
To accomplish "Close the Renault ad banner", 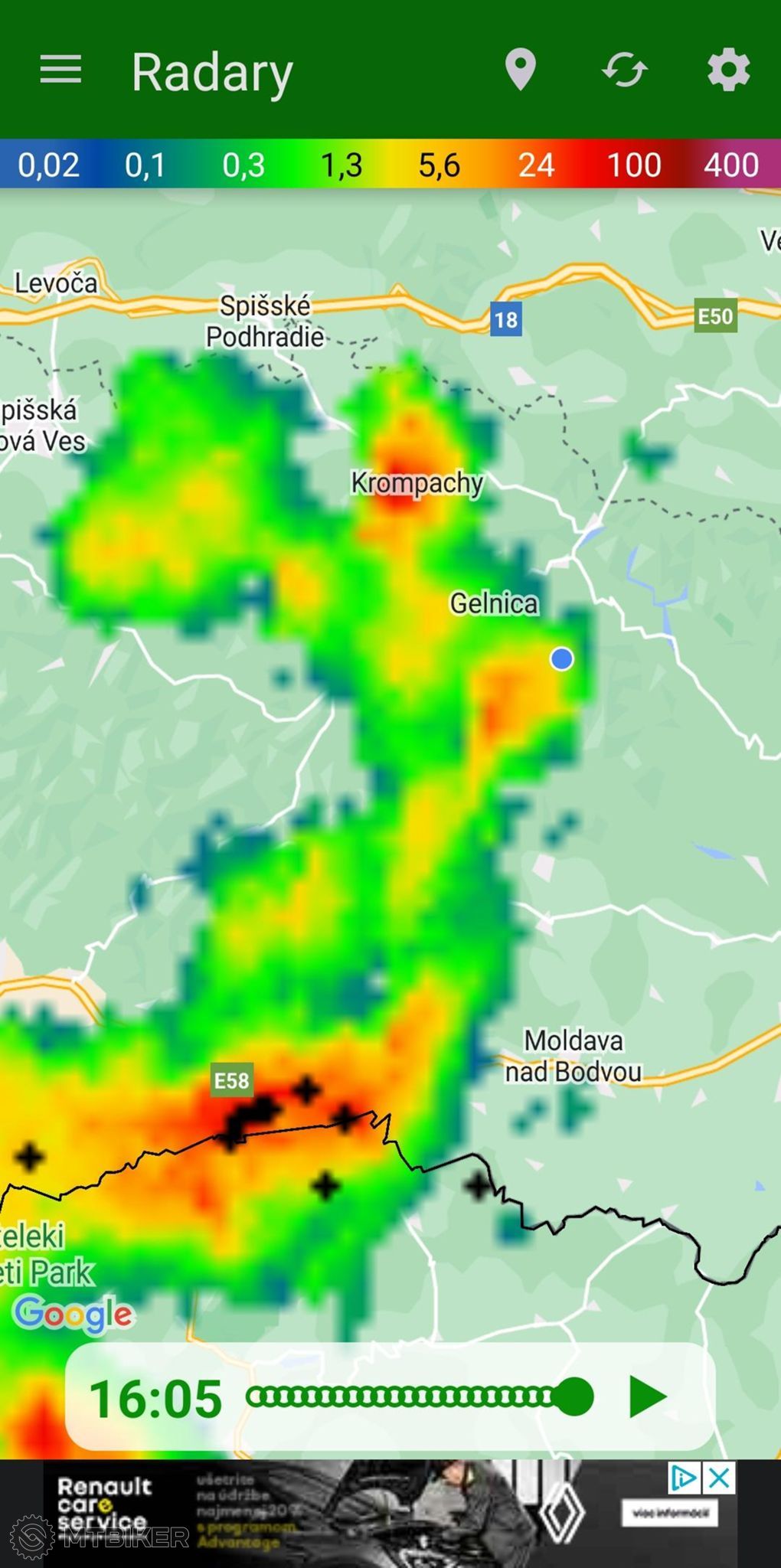I will coord(720,1478).
